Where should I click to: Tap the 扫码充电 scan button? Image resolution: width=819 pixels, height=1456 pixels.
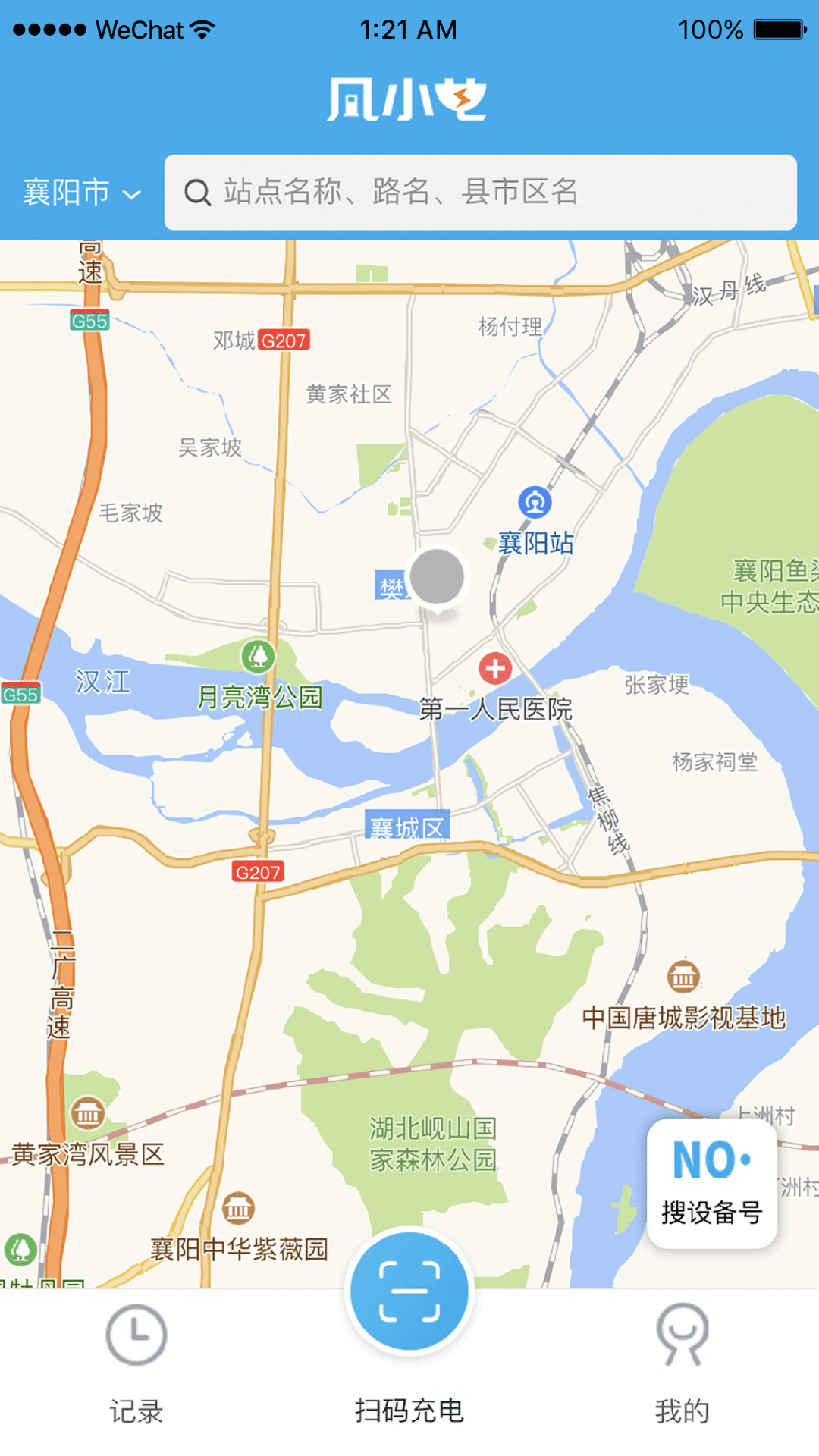(409, 1291)
